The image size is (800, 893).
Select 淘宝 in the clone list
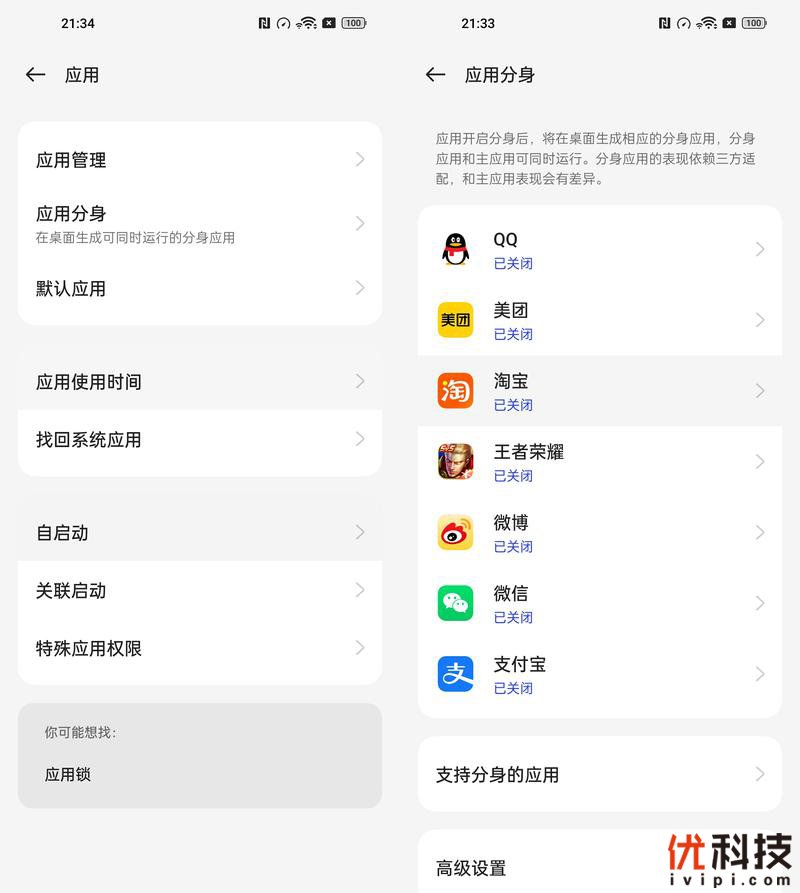[x=600, y=391]
